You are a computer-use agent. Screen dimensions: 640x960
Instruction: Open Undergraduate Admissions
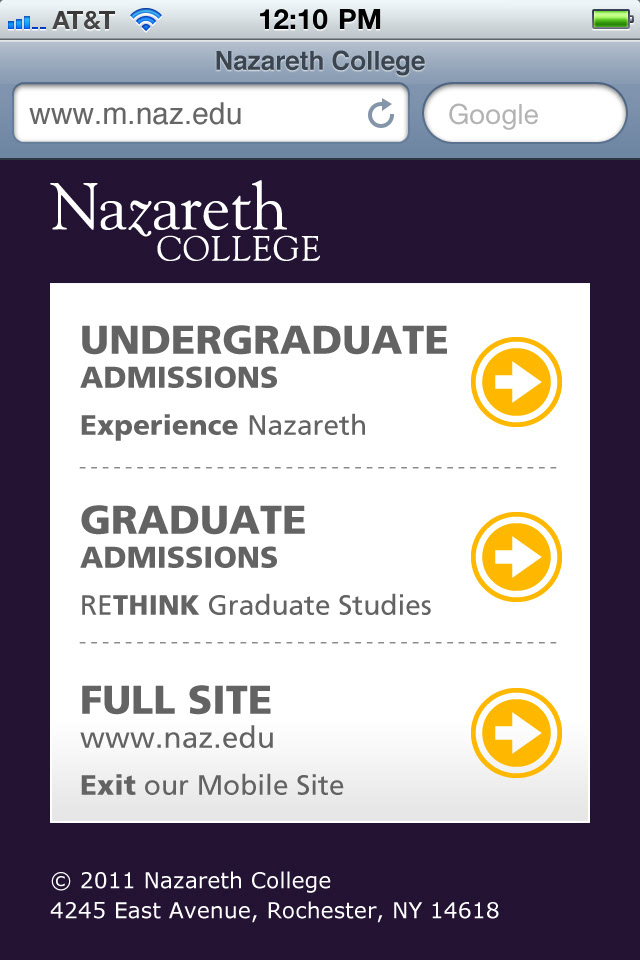516,382
